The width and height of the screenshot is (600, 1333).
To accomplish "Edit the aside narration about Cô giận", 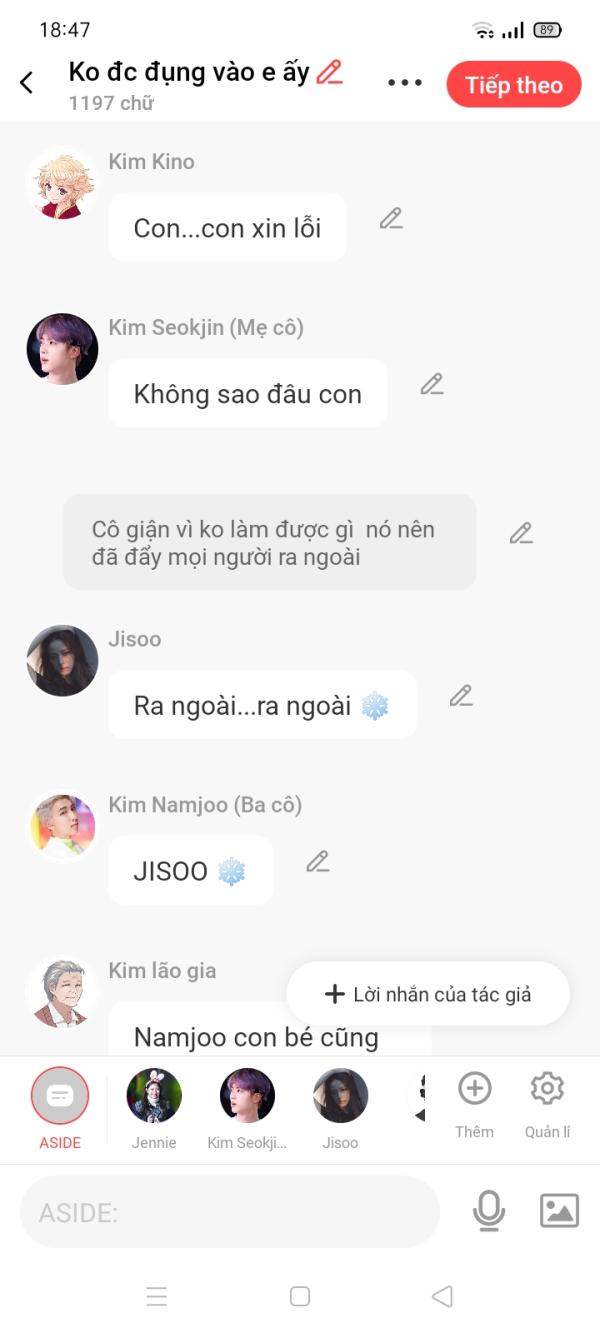I will pyautogui.click(x=521, y=534).
